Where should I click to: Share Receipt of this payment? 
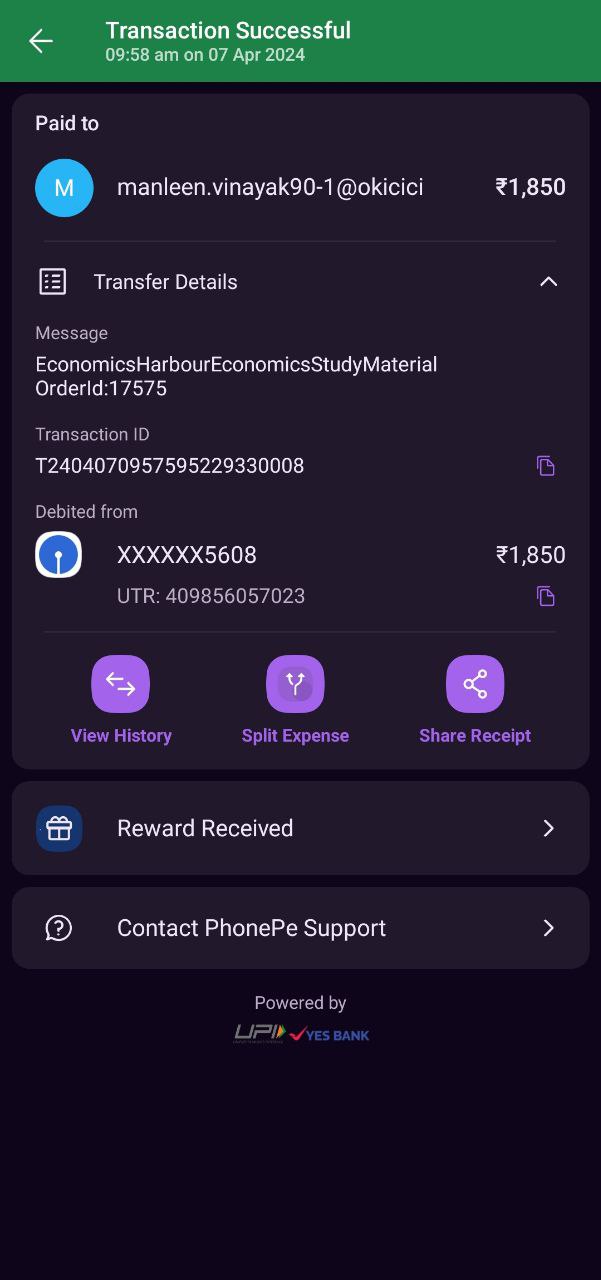click(475, 700)
